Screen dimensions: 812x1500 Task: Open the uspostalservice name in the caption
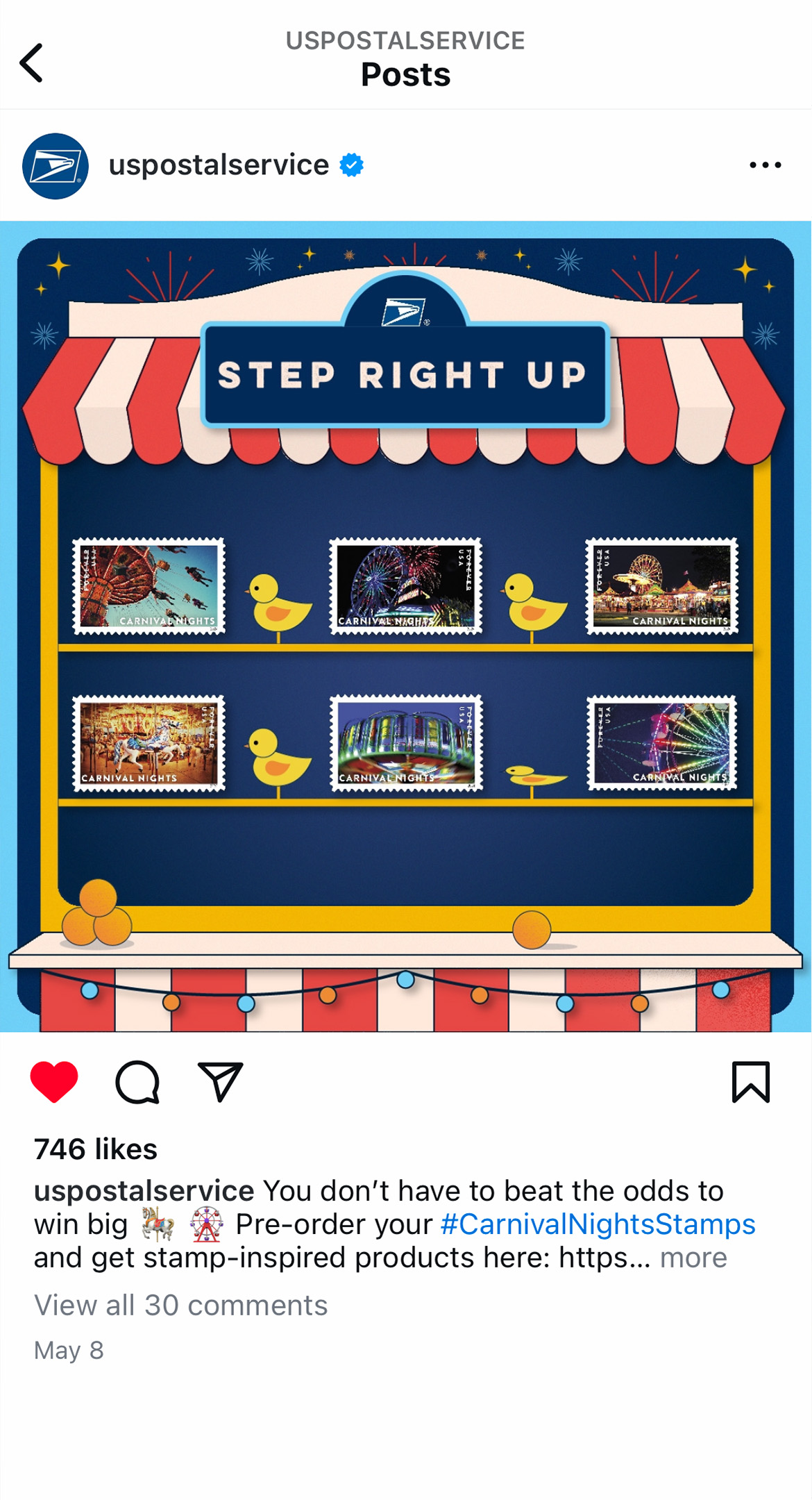coord(144,1191)
